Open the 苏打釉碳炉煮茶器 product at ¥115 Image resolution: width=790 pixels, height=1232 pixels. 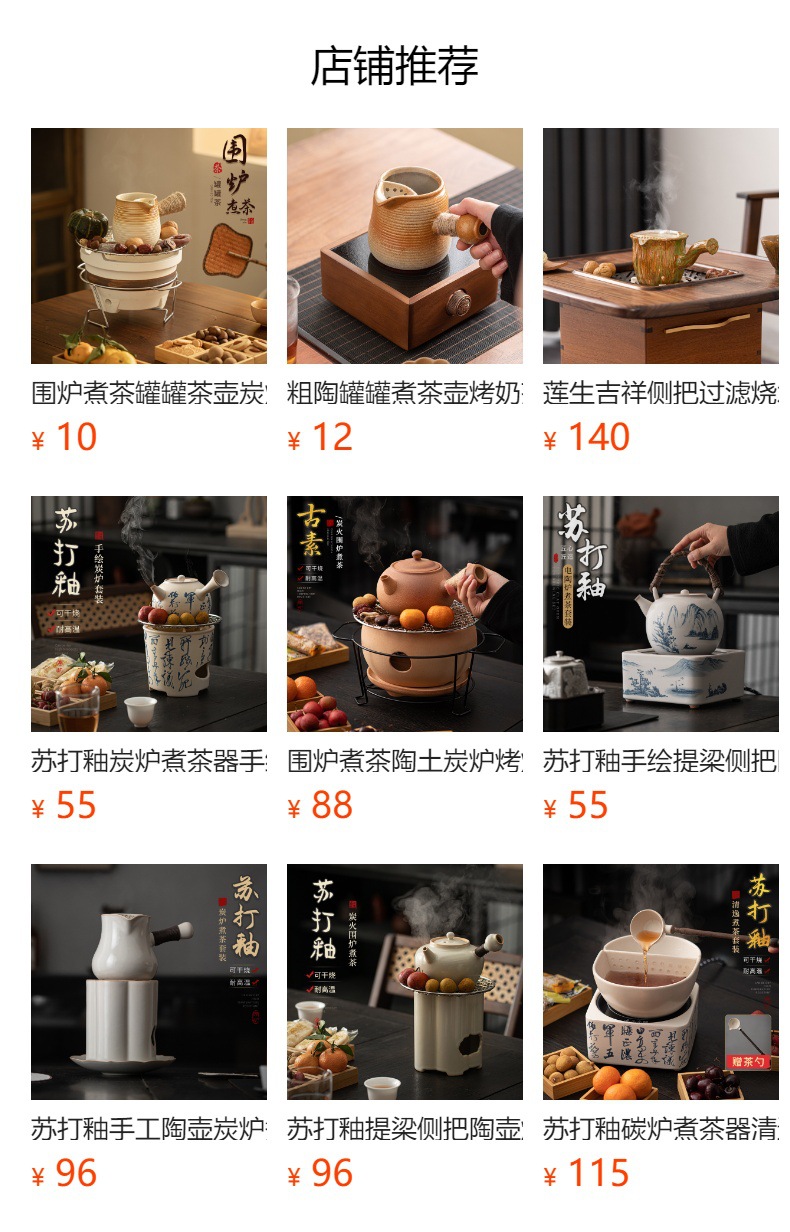pos(661,982)
